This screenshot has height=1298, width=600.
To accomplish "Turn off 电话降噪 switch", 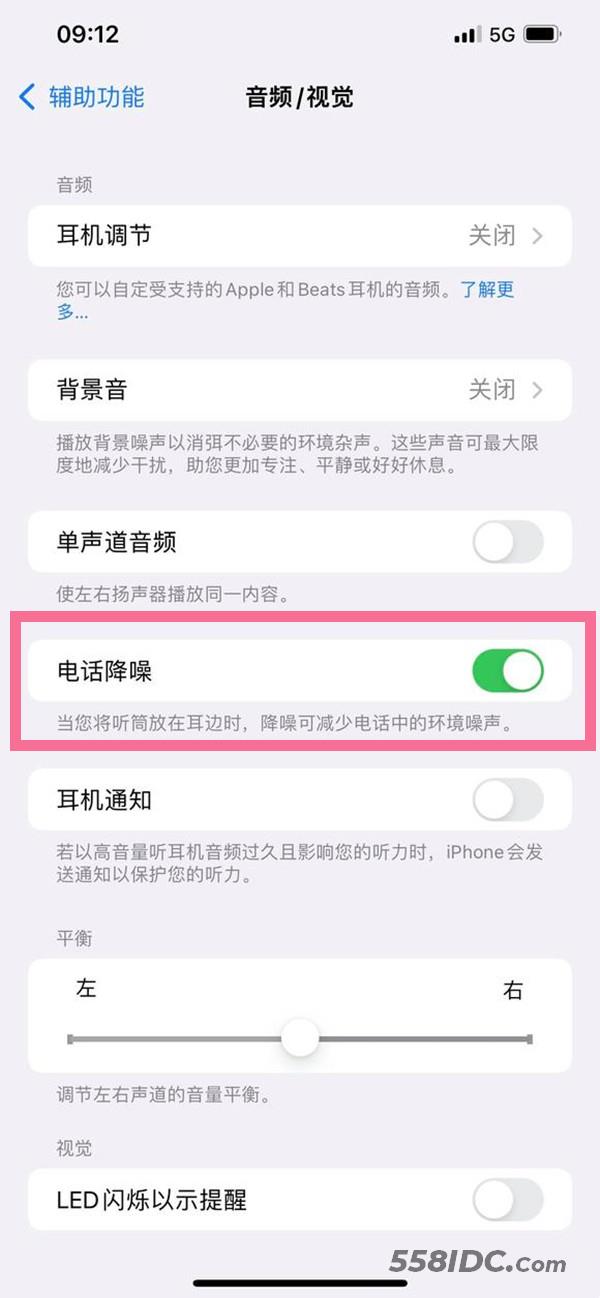I will (x=508, y=671).
